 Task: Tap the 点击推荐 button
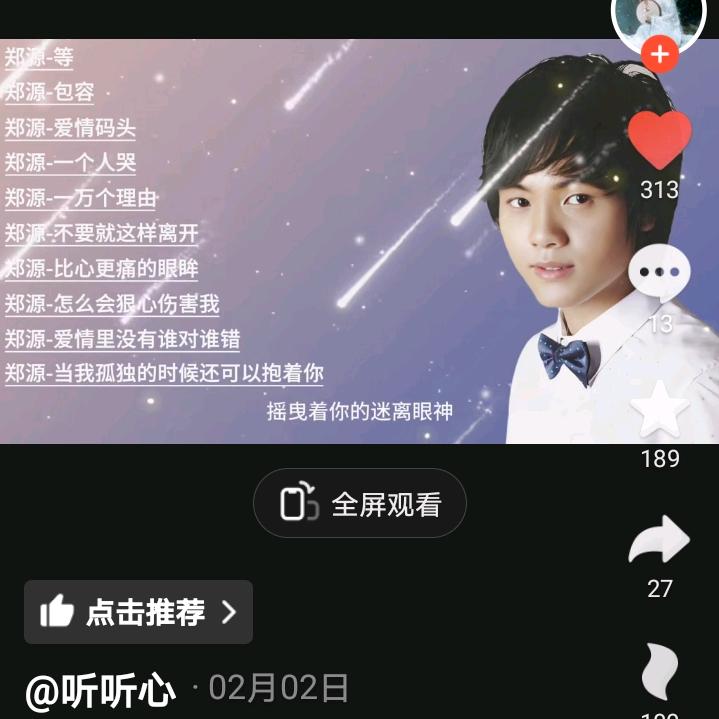pos(138,612)
